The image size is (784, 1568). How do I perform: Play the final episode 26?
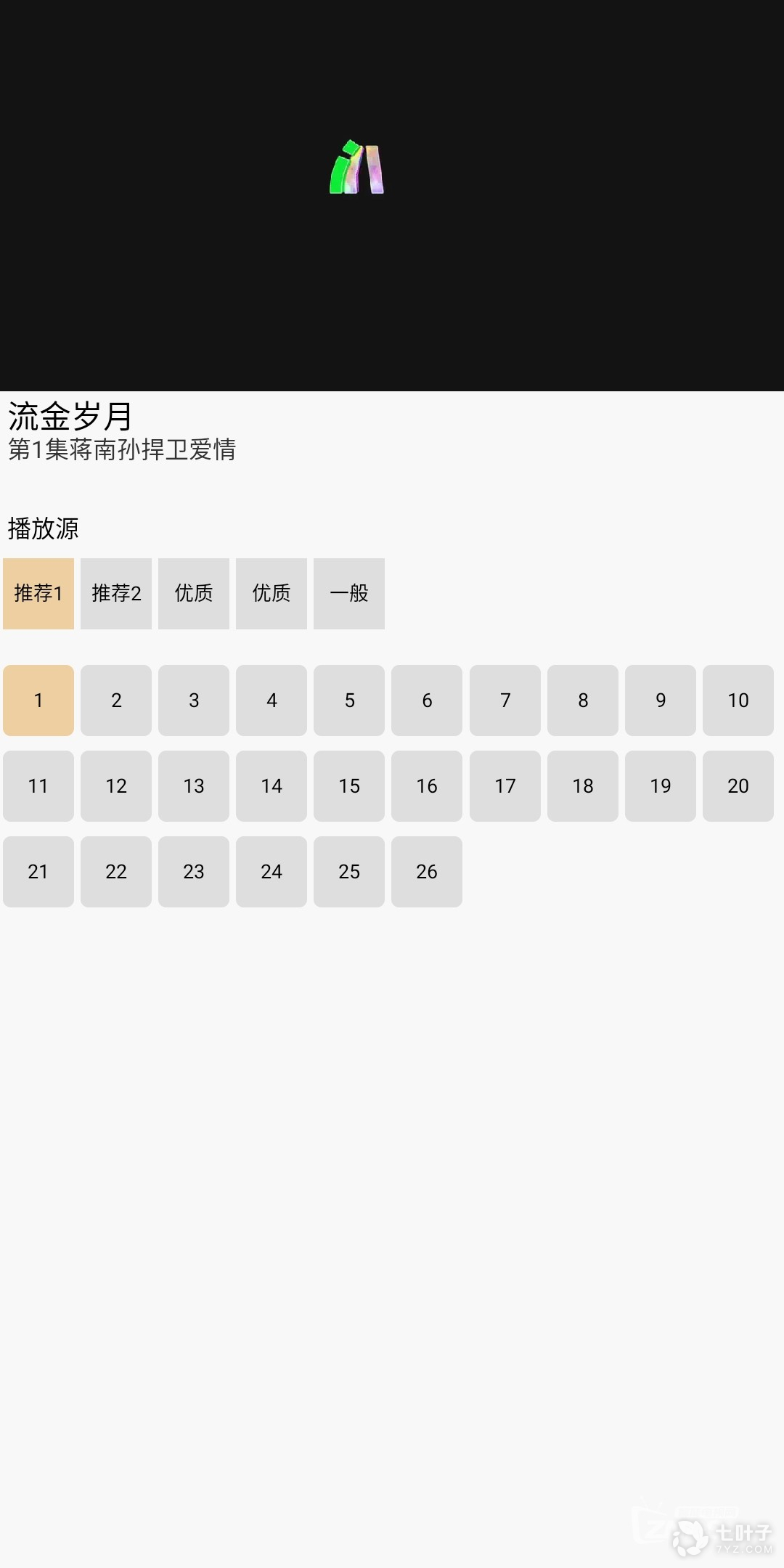(x=427, y=871)
